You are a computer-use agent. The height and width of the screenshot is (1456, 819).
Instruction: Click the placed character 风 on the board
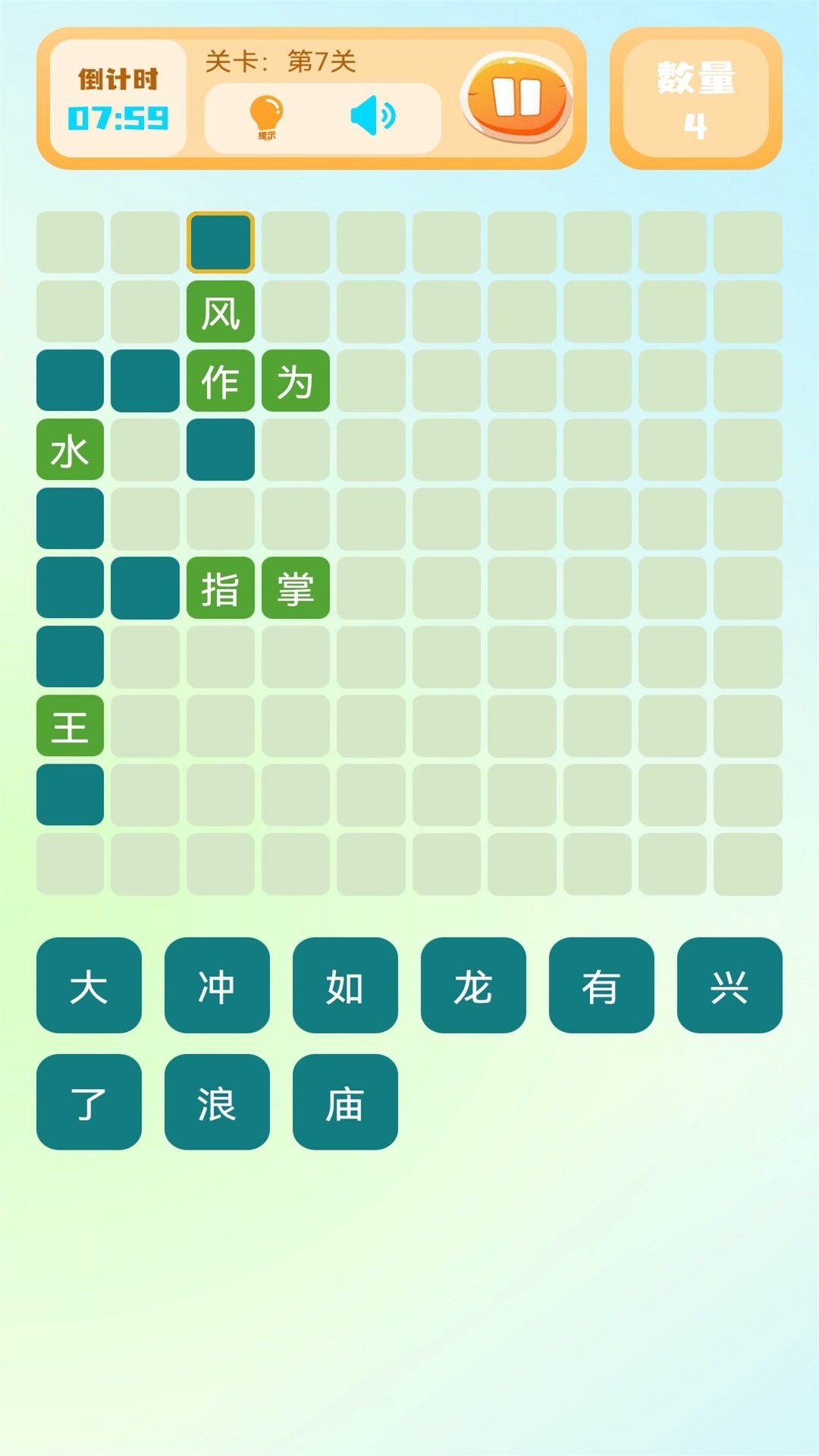point(221,312)
